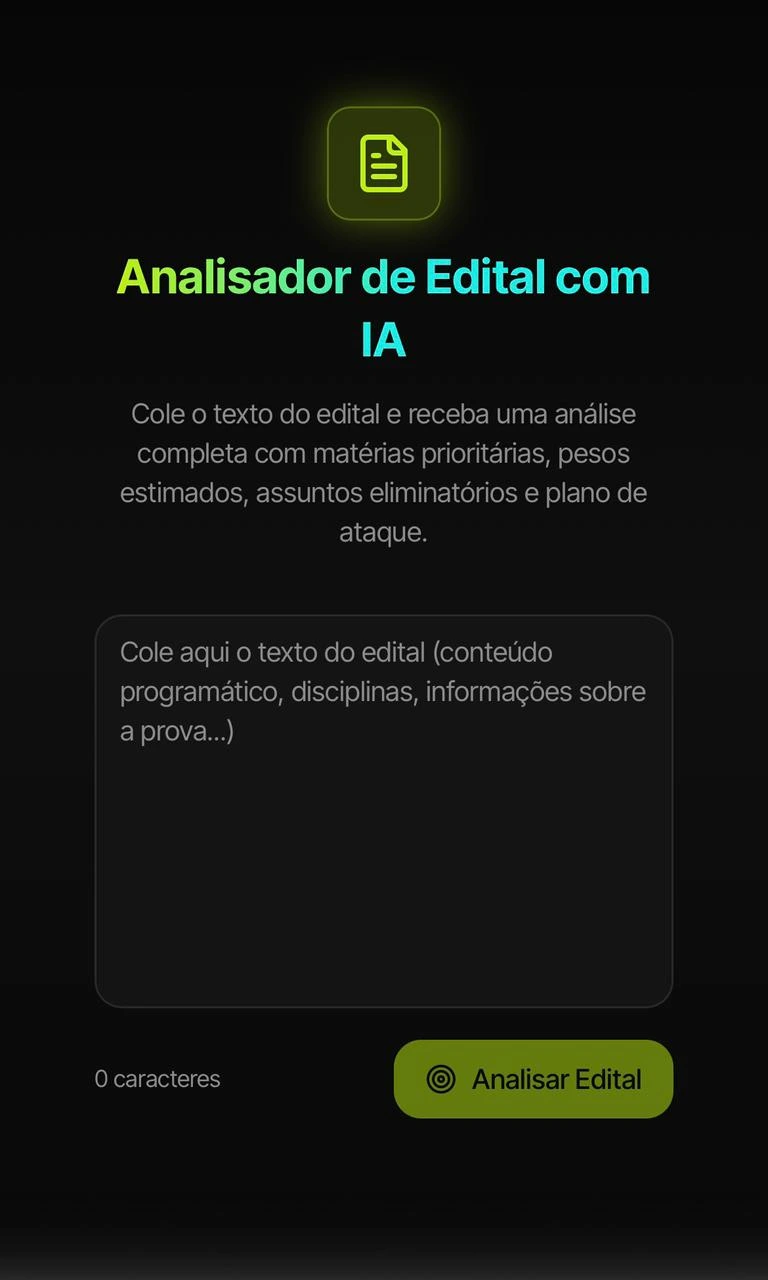Viewport: 768px width, 1280px height.
Task: Focus the edital text paste area
Action: [x=383, y=810]
